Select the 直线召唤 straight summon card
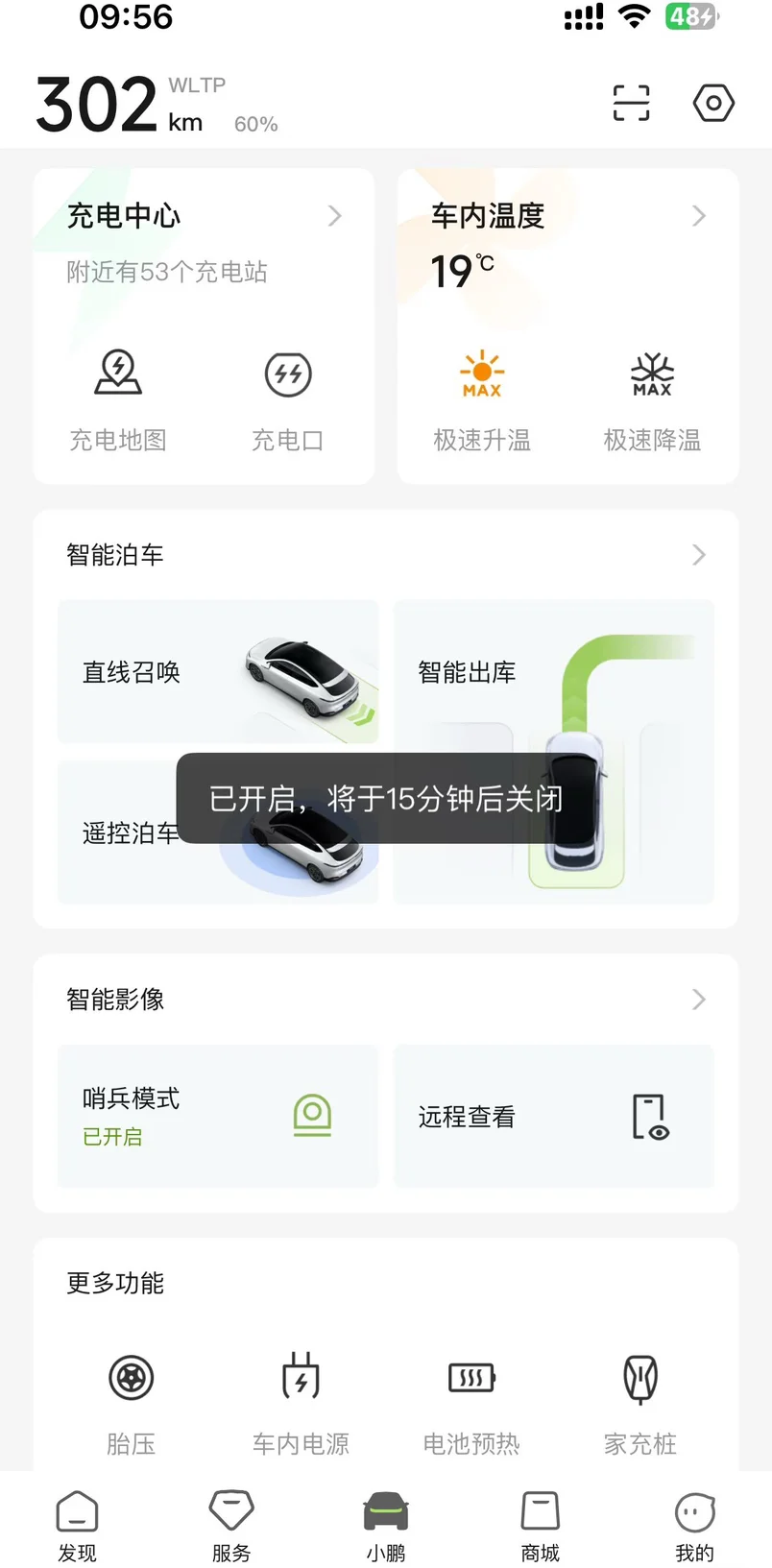Screen dimensions: 772x1568 tap(218, 672)
